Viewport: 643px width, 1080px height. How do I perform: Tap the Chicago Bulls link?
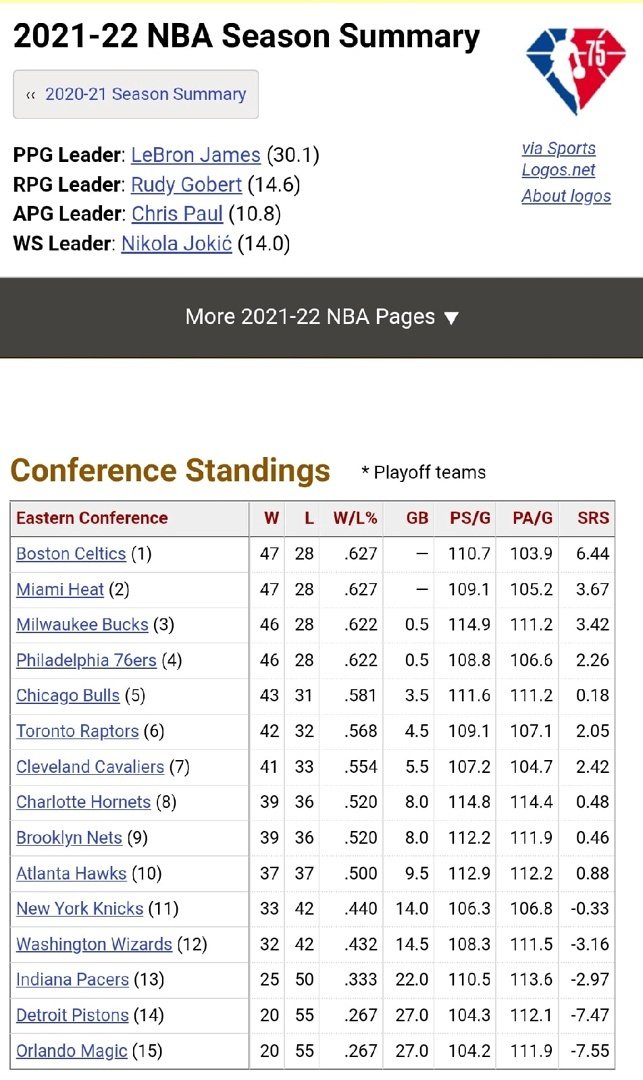coord(68,696)
